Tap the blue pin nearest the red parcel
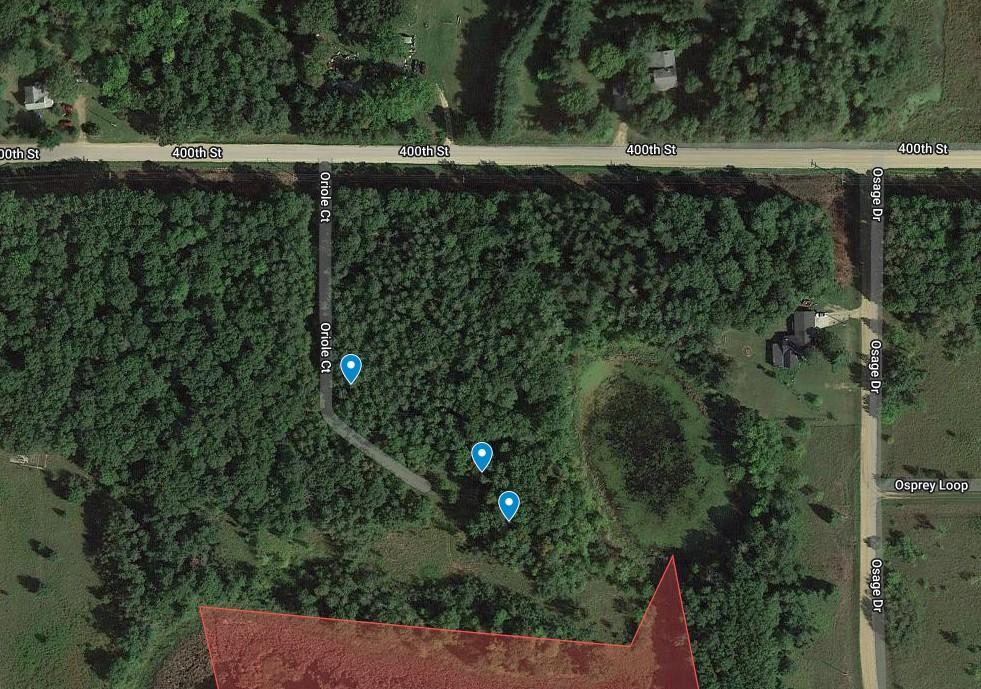The width and height of the screenshot is (981, 689). (x=509, y=504)
